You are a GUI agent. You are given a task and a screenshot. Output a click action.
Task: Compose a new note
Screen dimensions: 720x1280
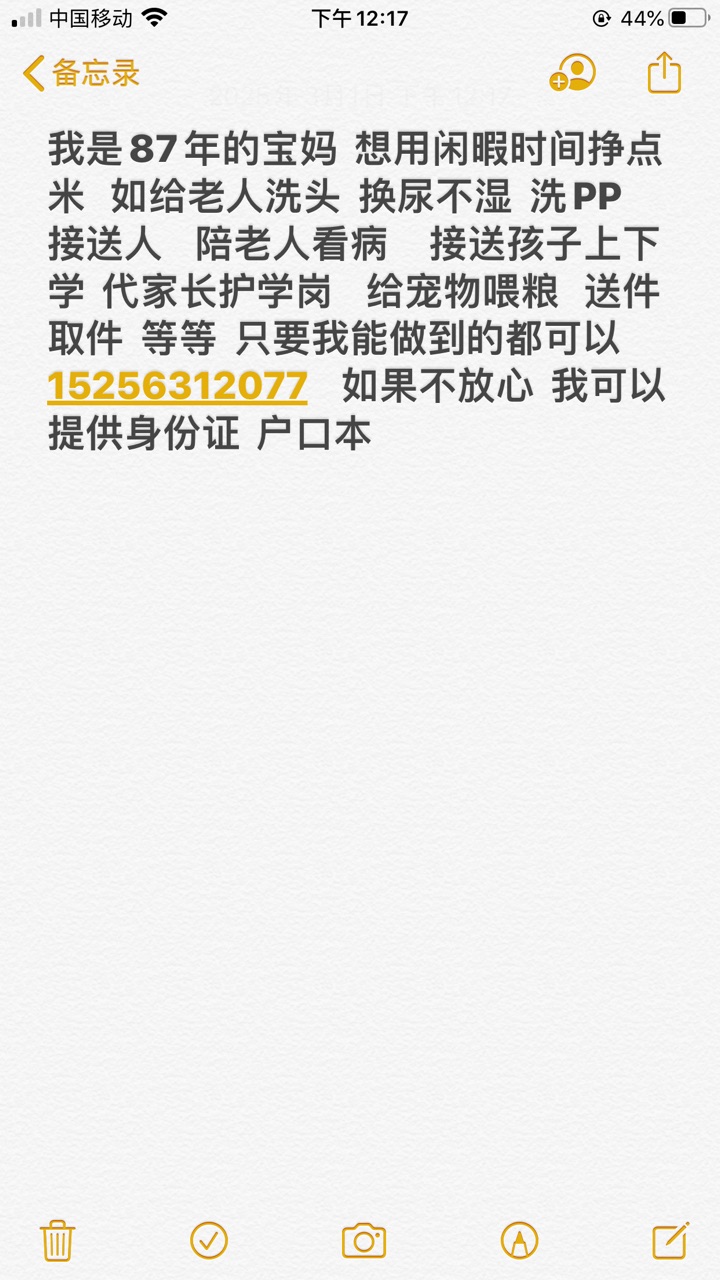pyautogui.click(x=669, y=1240)
